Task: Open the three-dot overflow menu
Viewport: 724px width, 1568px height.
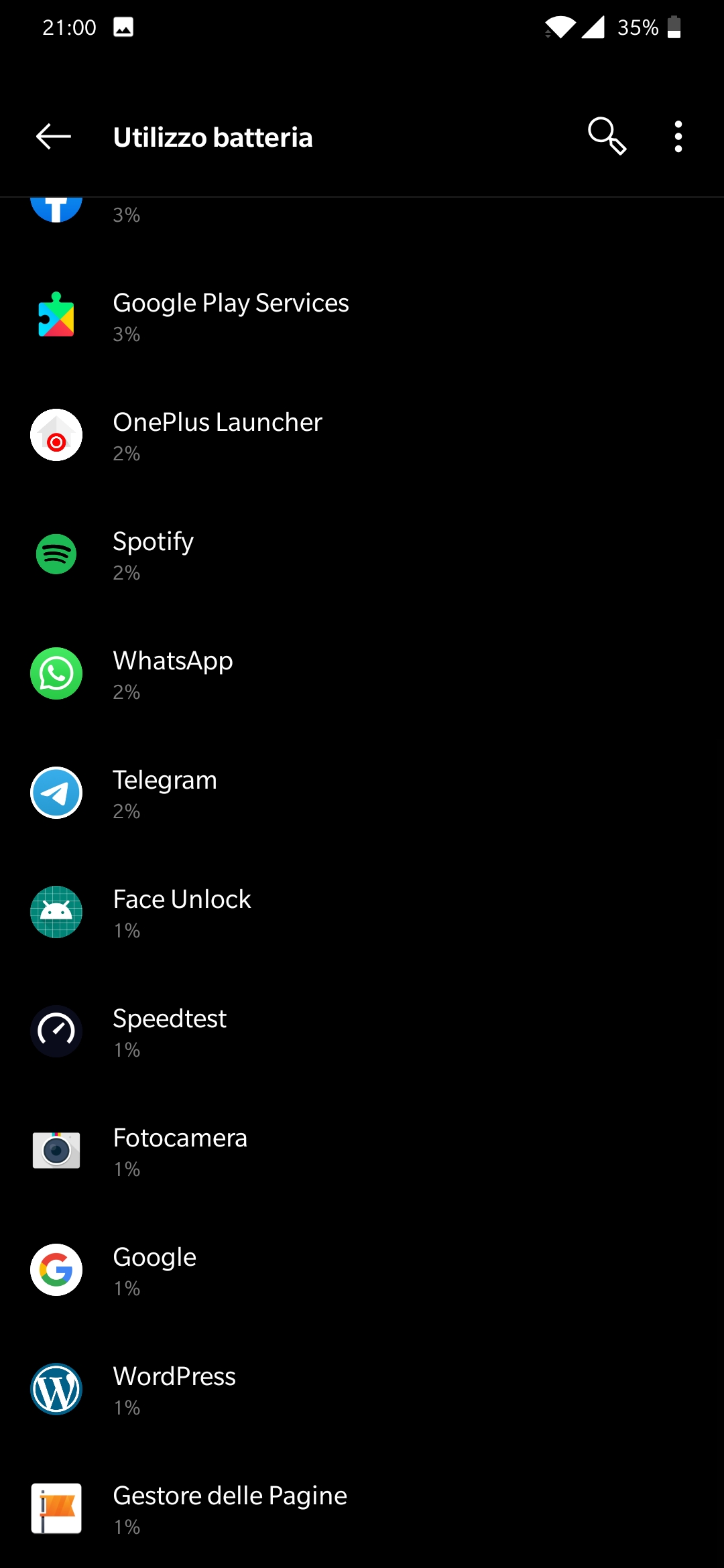Action: point(678,137)
